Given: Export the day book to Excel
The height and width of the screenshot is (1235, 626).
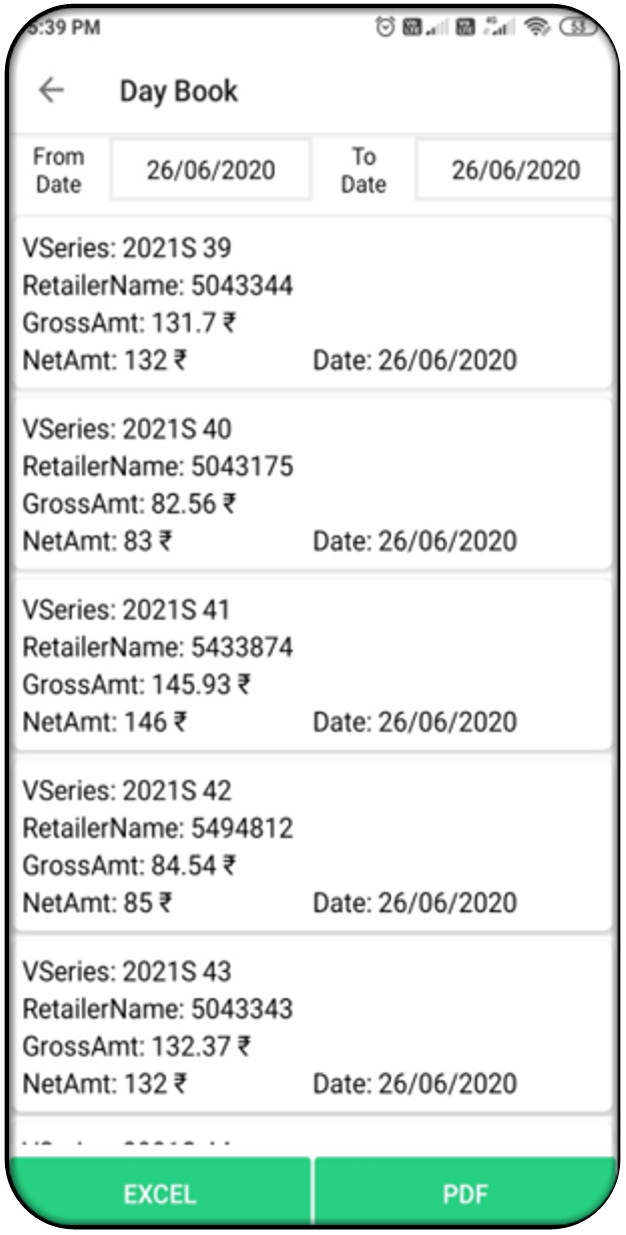Looking at the screenshot, I should [x=160, y=1194].
